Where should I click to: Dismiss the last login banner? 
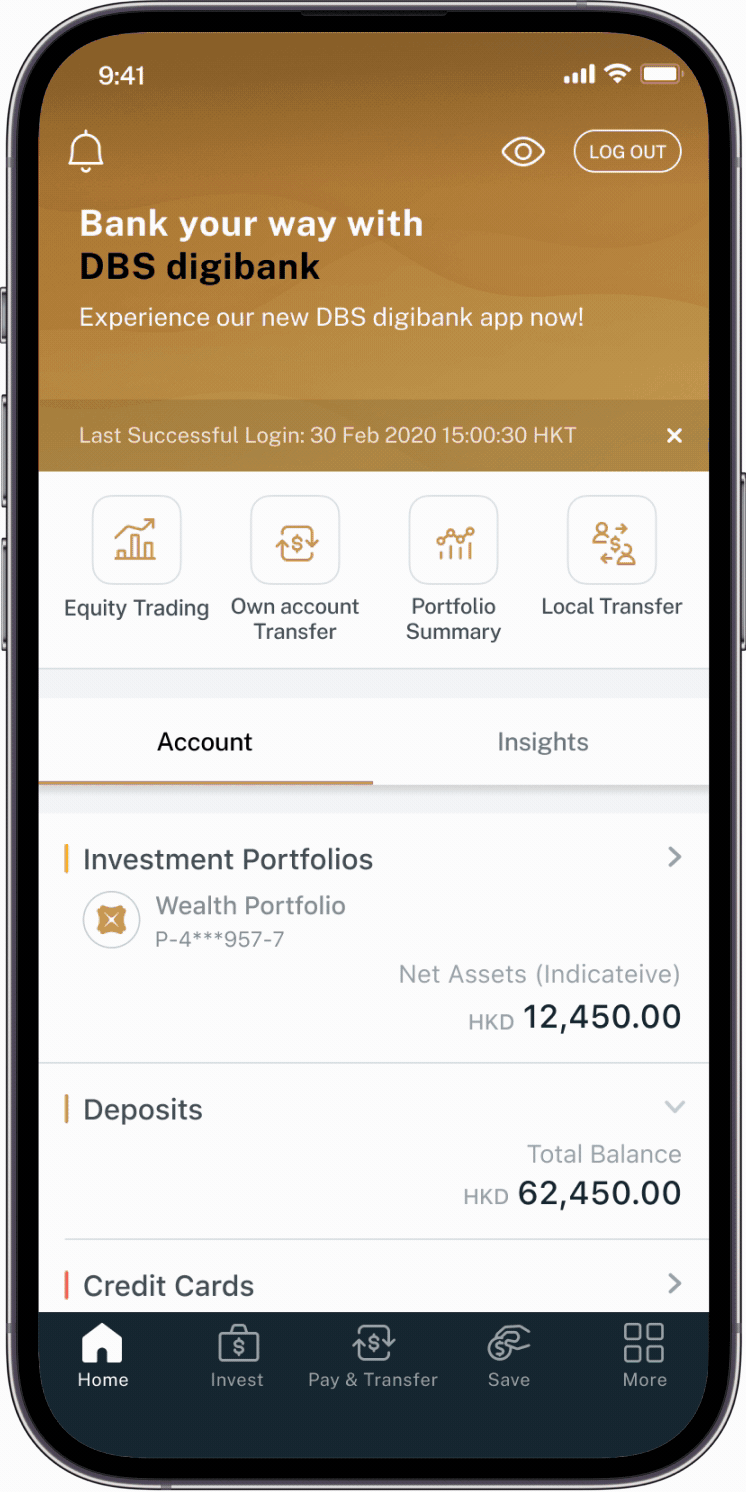pos(674,435)
